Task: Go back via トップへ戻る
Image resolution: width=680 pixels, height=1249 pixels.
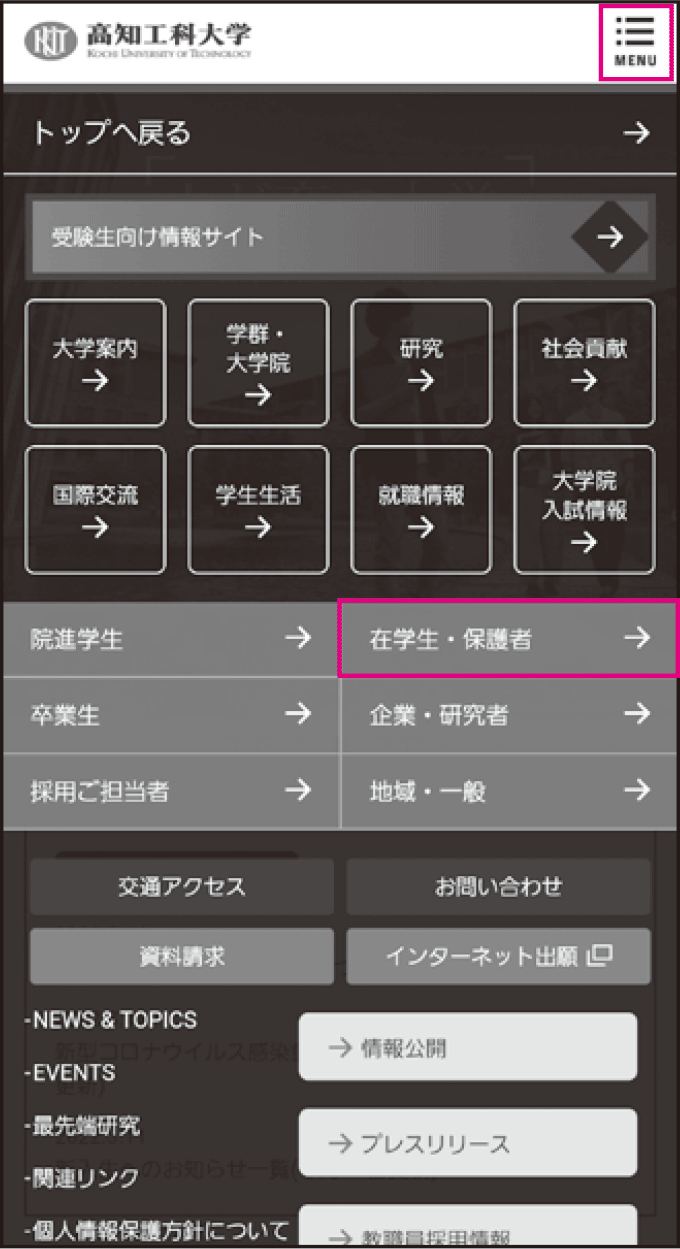Action: click(340, 132)
